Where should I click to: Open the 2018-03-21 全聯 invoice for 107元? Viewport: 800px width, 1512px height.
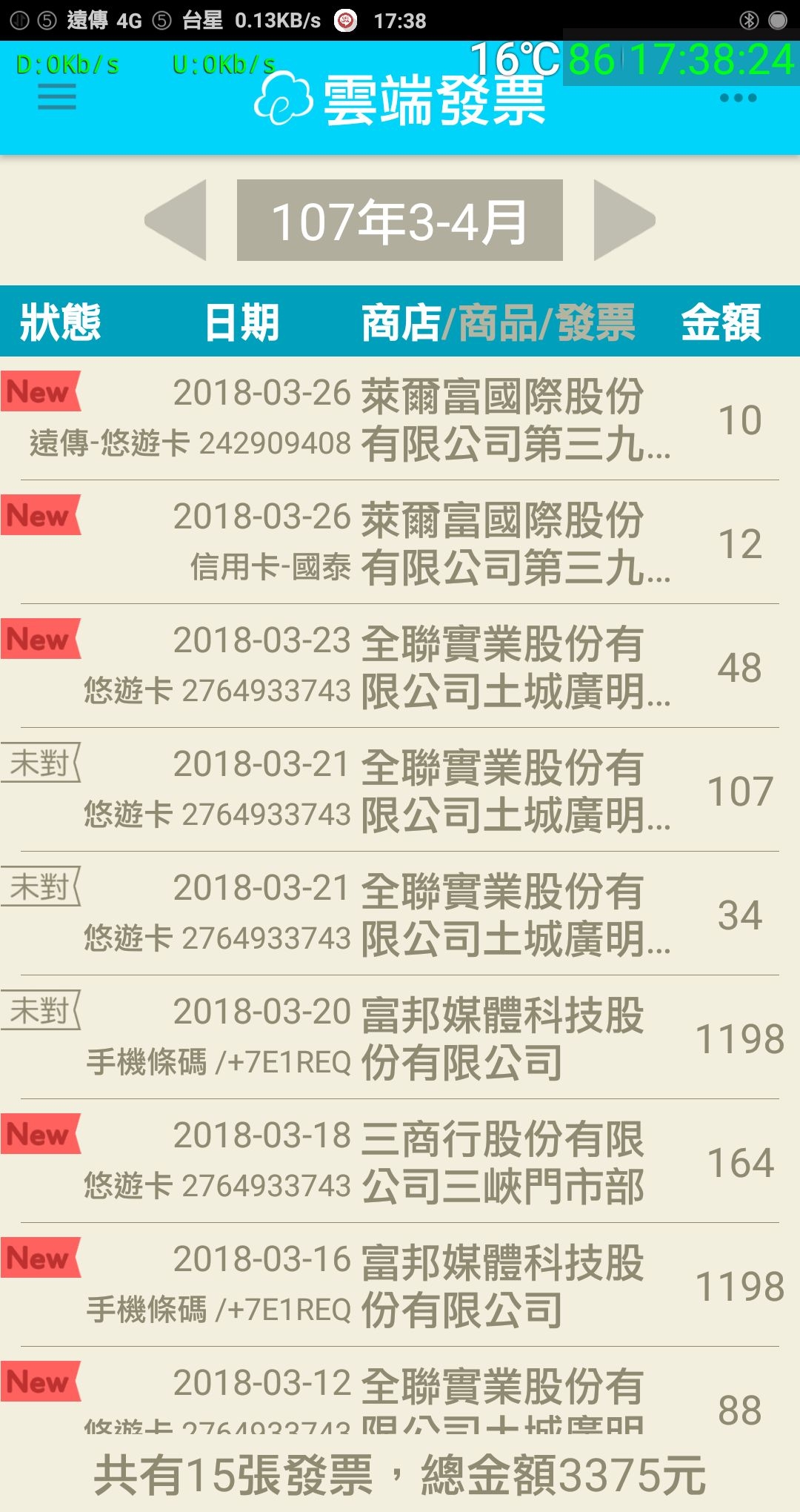coord(400,790)
